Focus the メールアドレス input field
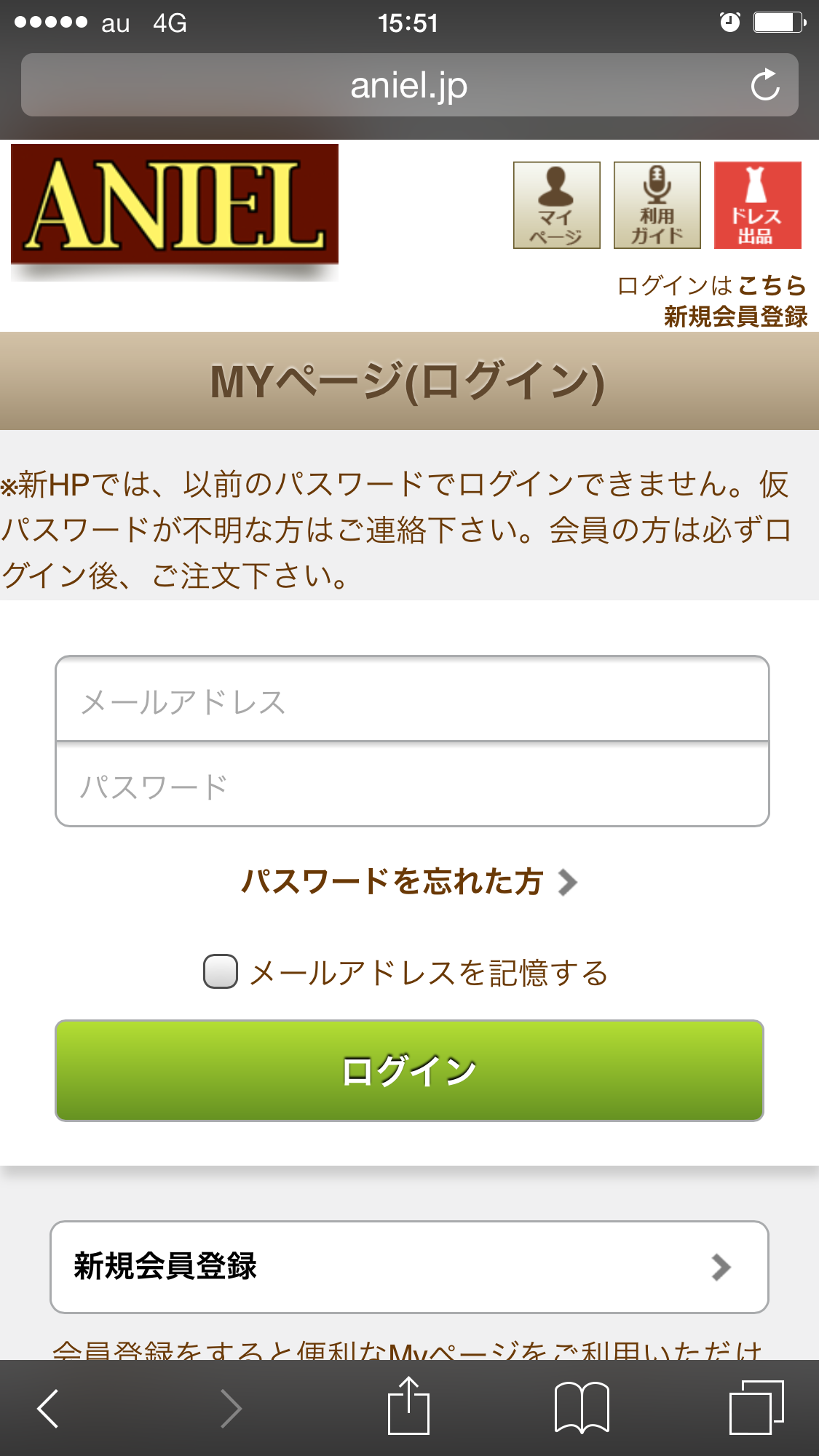The height and width of the screenshot is (1456, 819). point(412,699)
